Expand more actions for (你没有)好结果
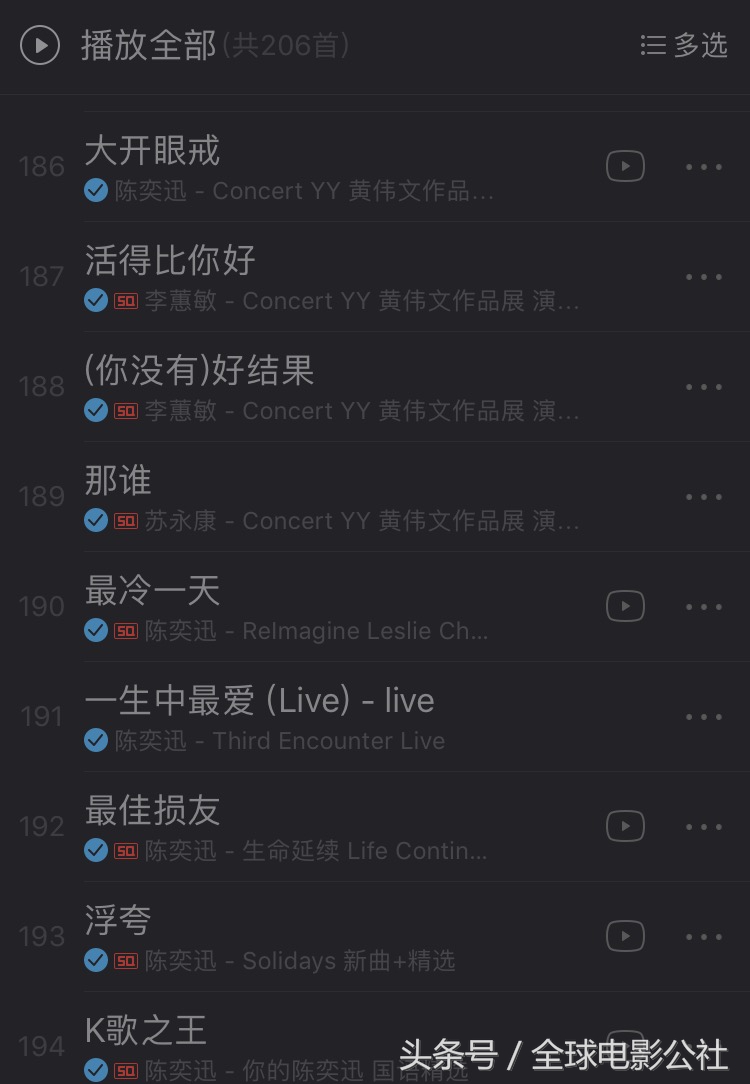Viewport: 750px width, 1084px height. tap(704, 386)
